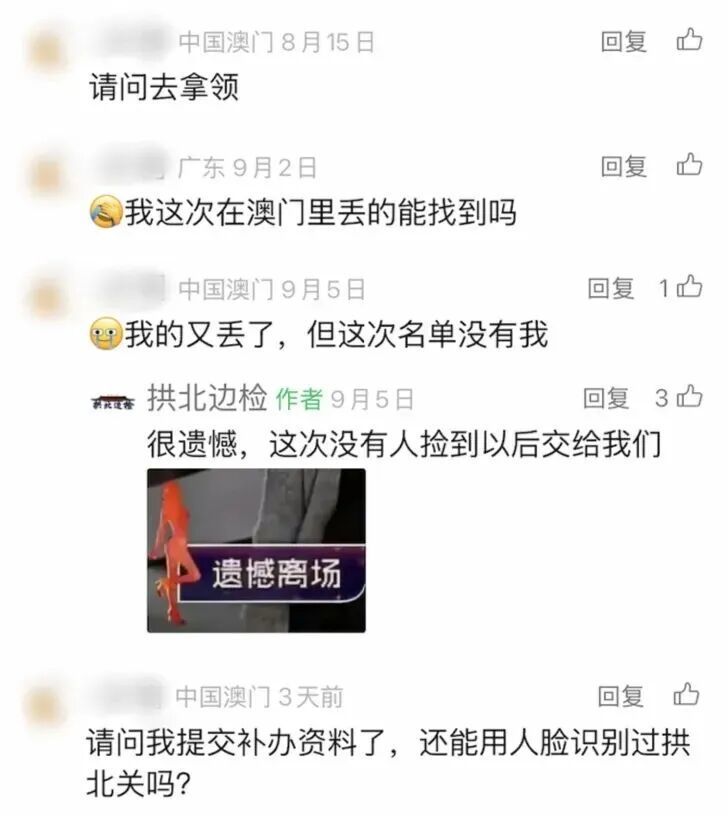728x817 pixels.
Task: Reply to the 广东 9月2日 comment
Action: point(624,166)
